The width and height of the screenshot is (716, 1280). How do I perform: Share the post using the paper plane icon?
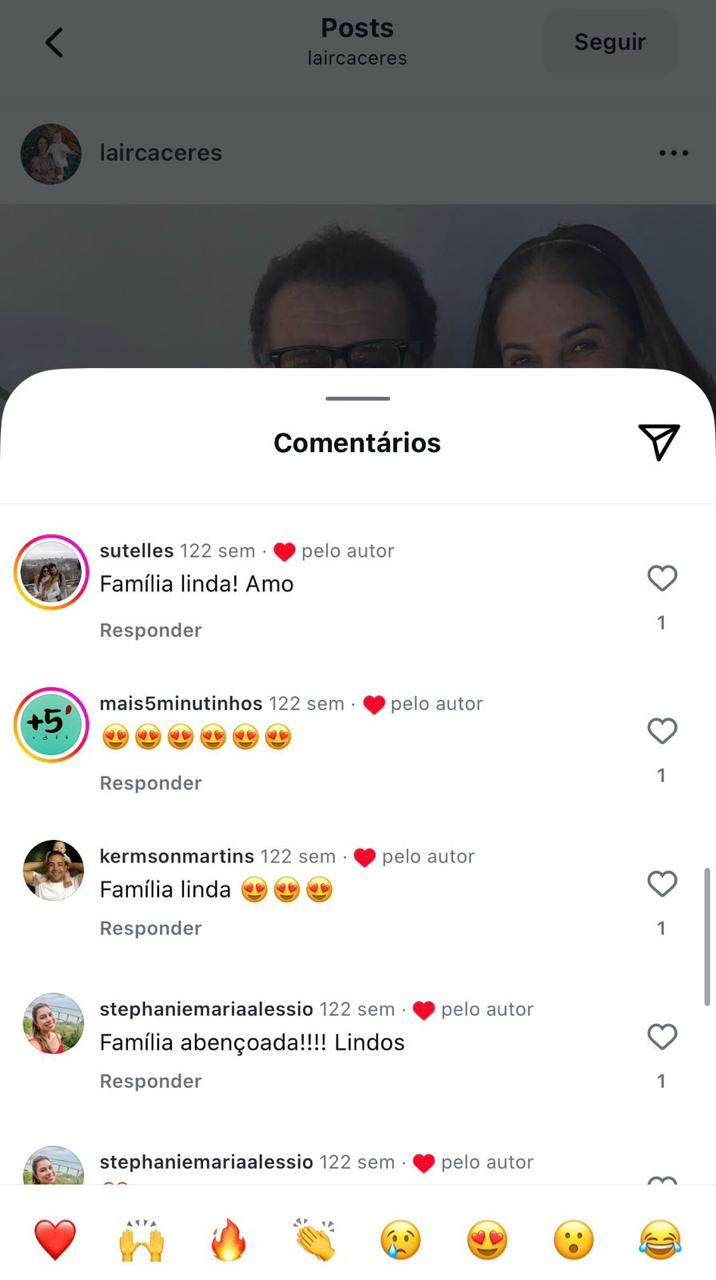[x=659, y=442]
